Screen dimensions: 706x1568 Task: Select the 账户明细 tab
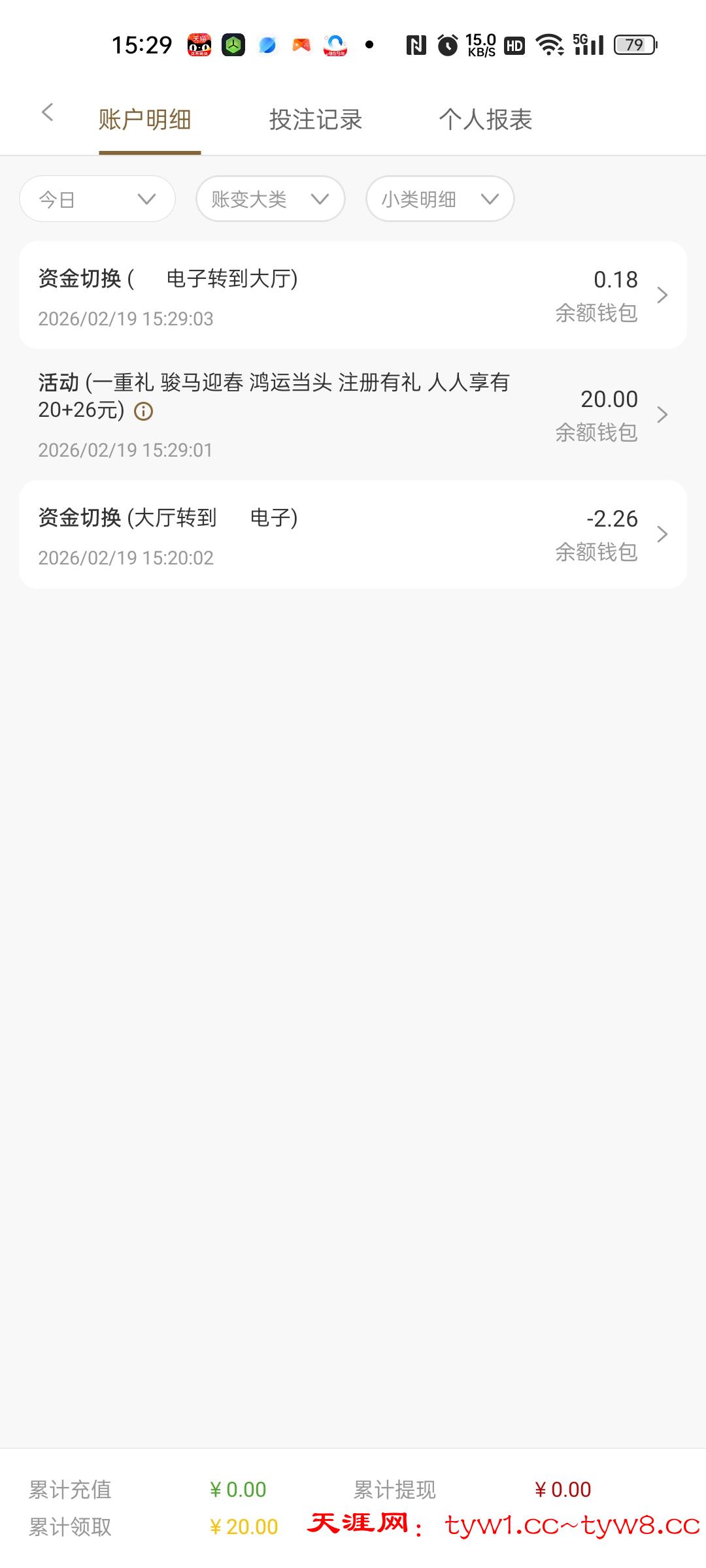145,120
